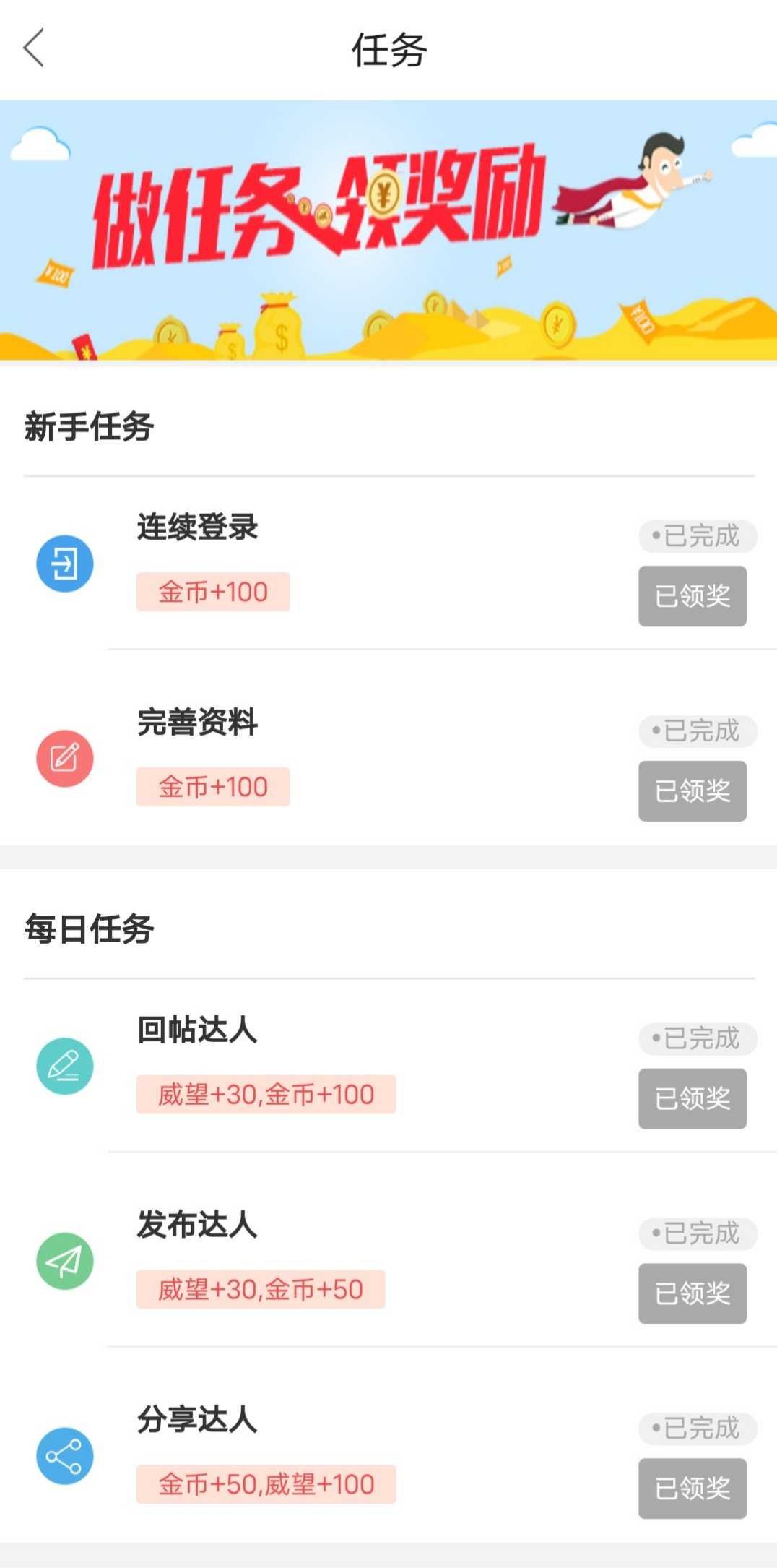Viewport: 777px width, 1568px height.
Task: Tap 已领奖 button for 回帖达人
Action: coord(692,1098)
